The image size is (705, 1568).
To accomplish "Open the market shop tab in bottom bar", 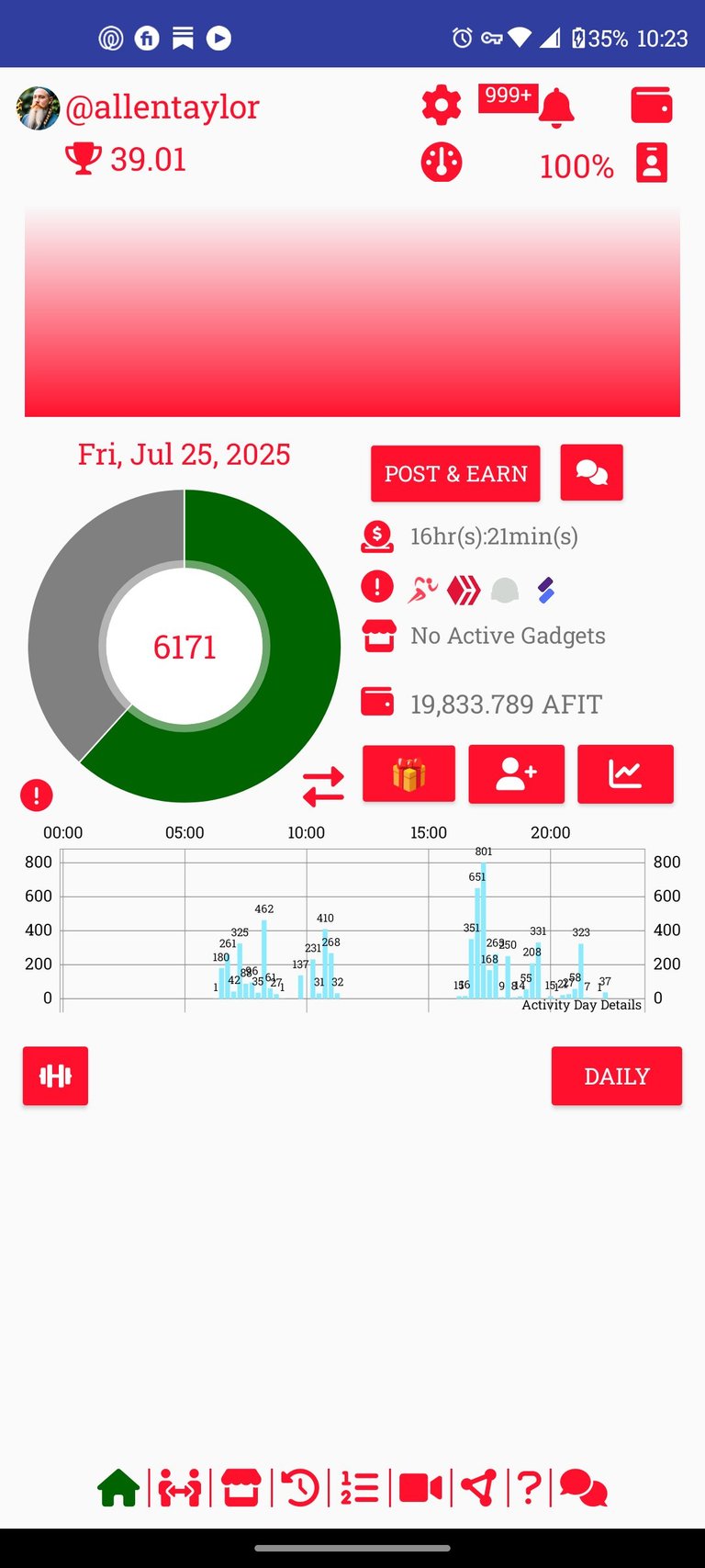I will coord(241,1488).
